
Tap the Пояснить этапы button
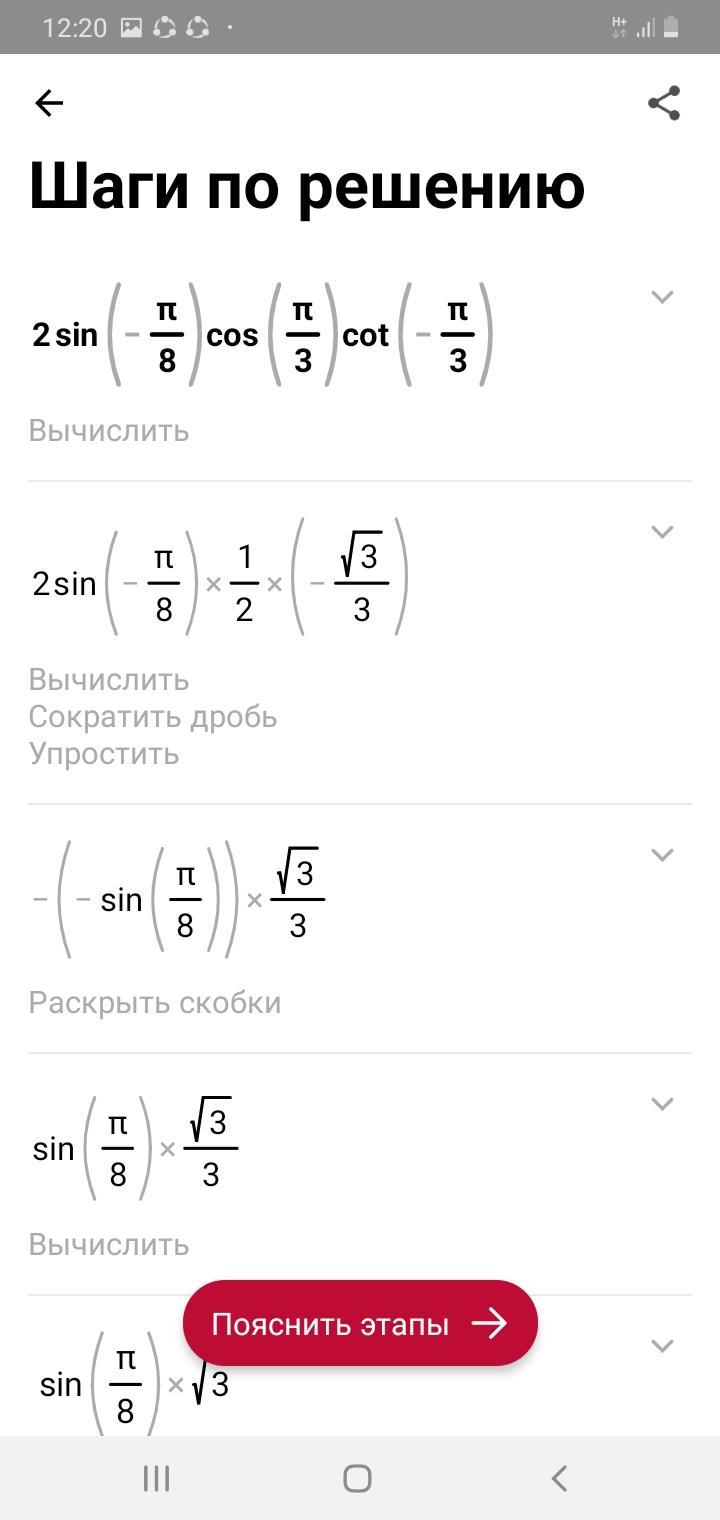[360, 1324]
